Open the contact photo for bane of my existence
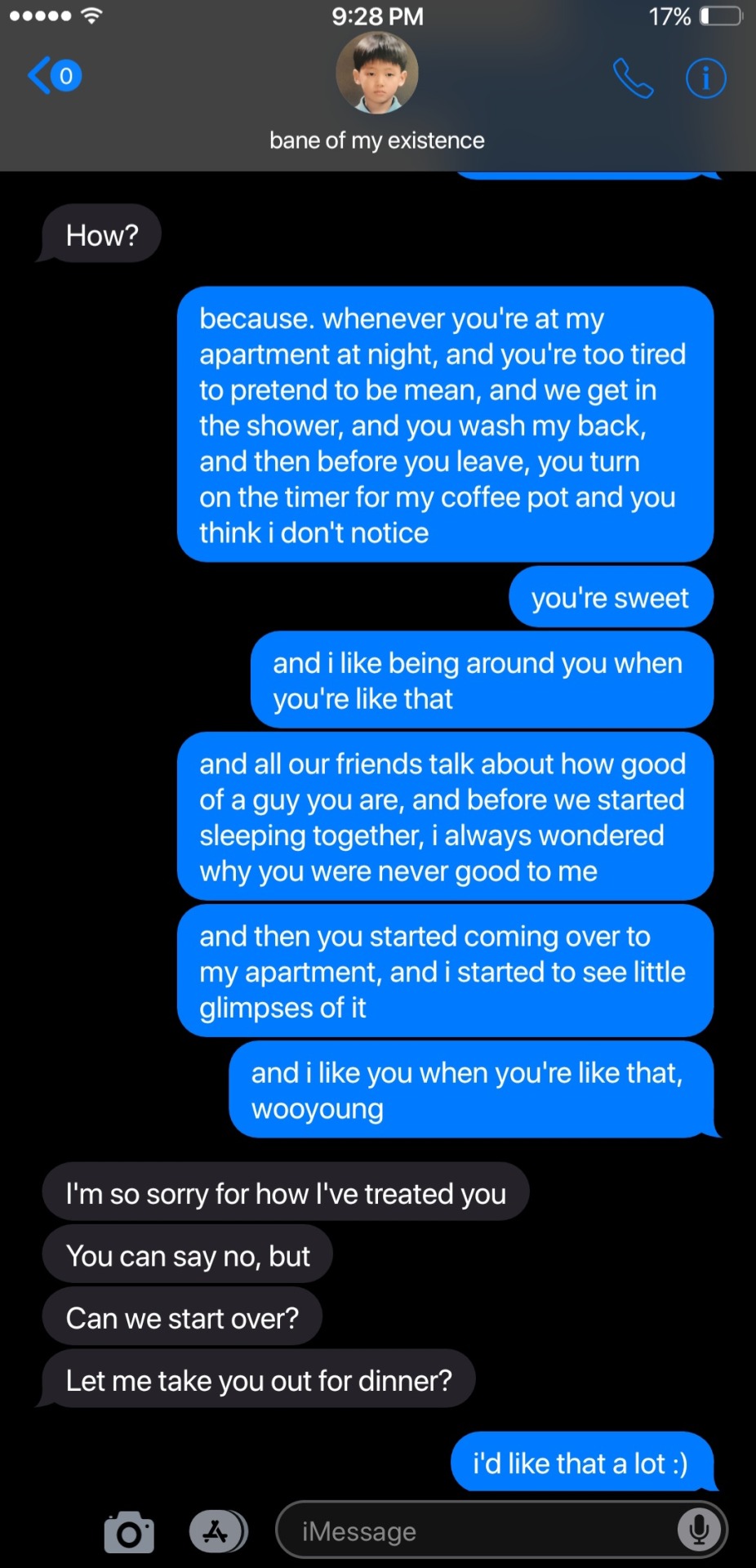 [x=377, y=73]
